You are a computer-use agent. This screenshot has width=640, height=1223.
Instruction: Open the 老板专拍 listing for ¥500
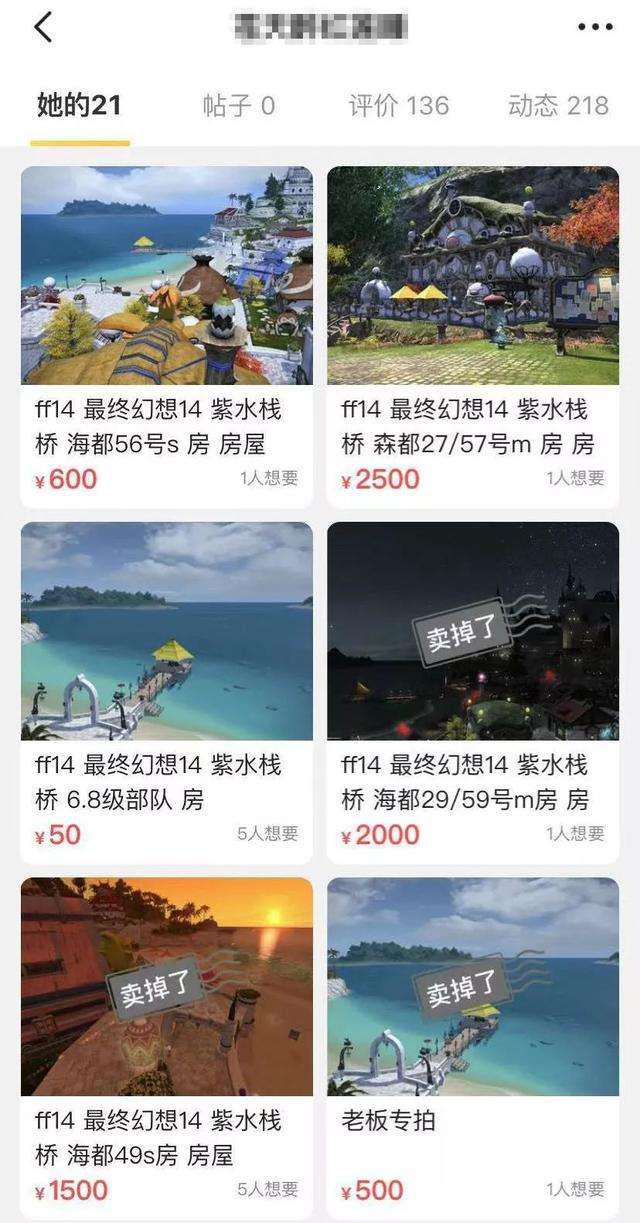[473, 1045]
